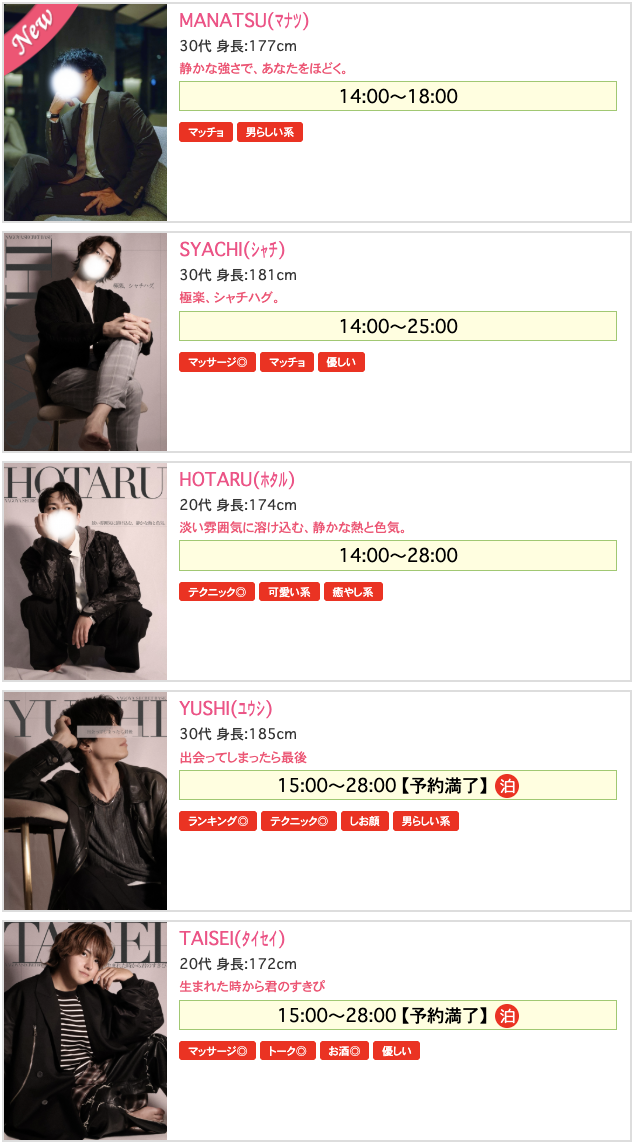This screenshot has height=1144, width=636.
Task: Open the YUSHI name link
Action: point(225,709)
